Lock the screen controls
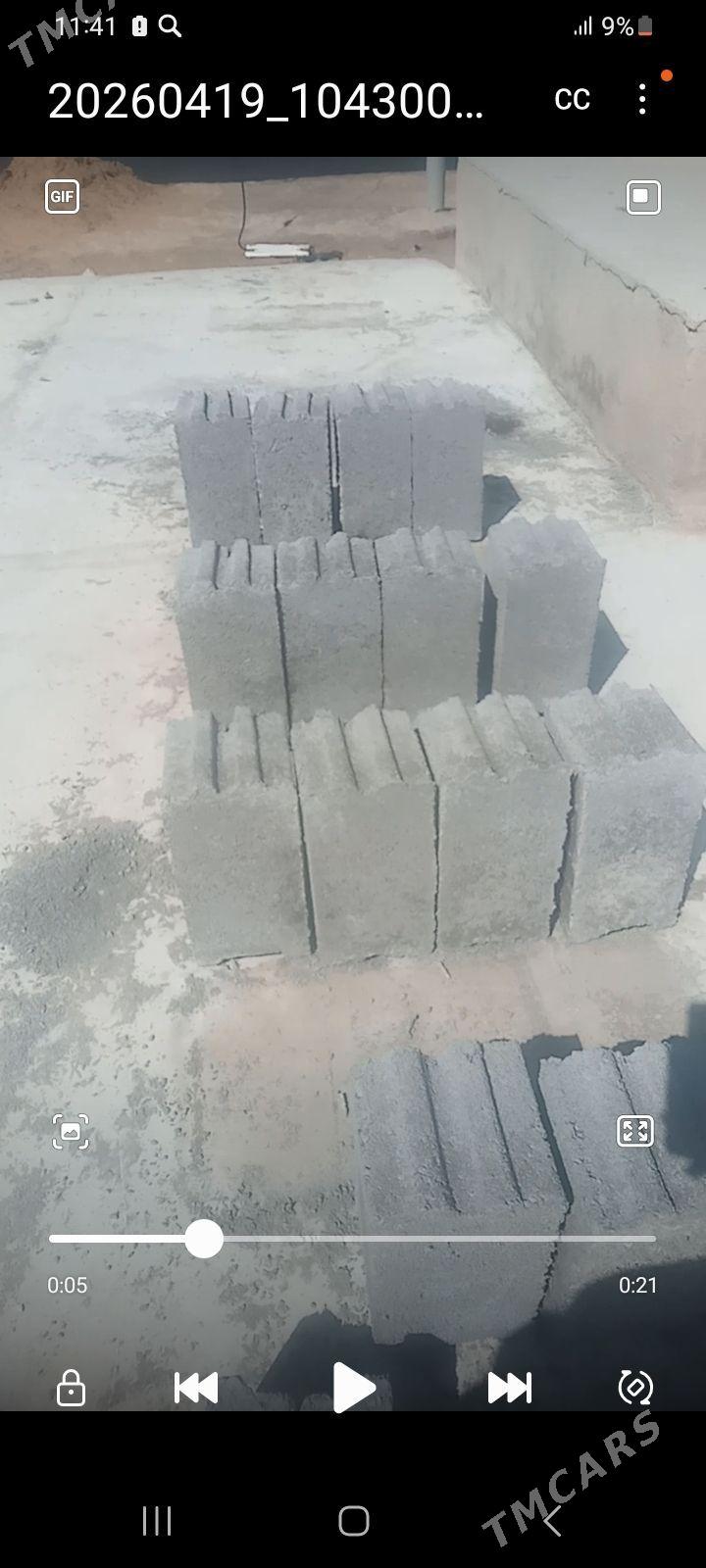706x1568 pixels. coord(71,1388)
